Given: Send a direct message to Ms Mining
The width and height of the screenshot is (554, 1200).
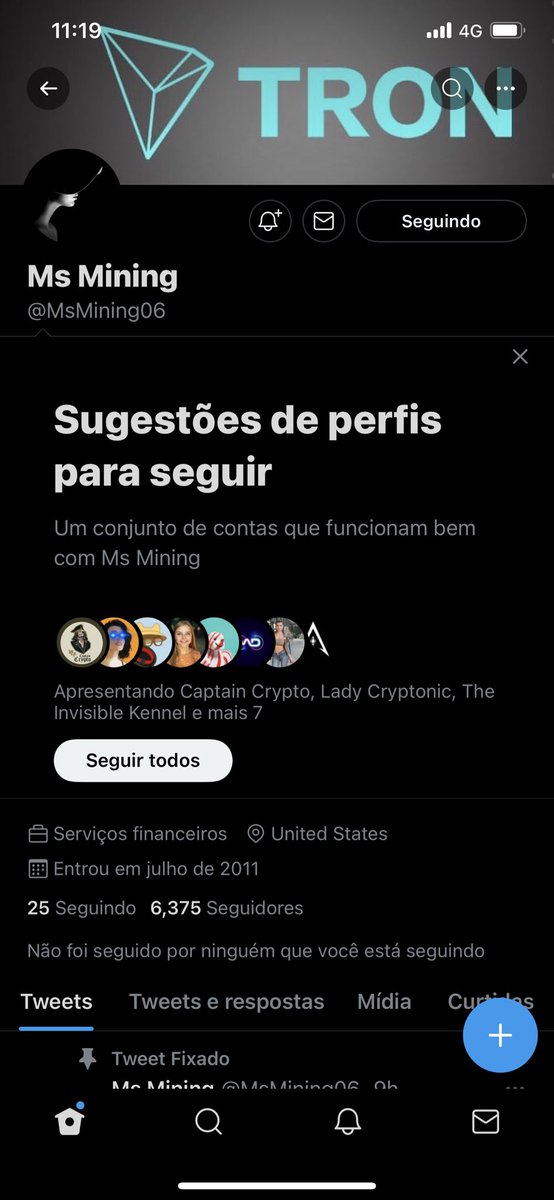Looking at the screenshot, I should [324, 221].
